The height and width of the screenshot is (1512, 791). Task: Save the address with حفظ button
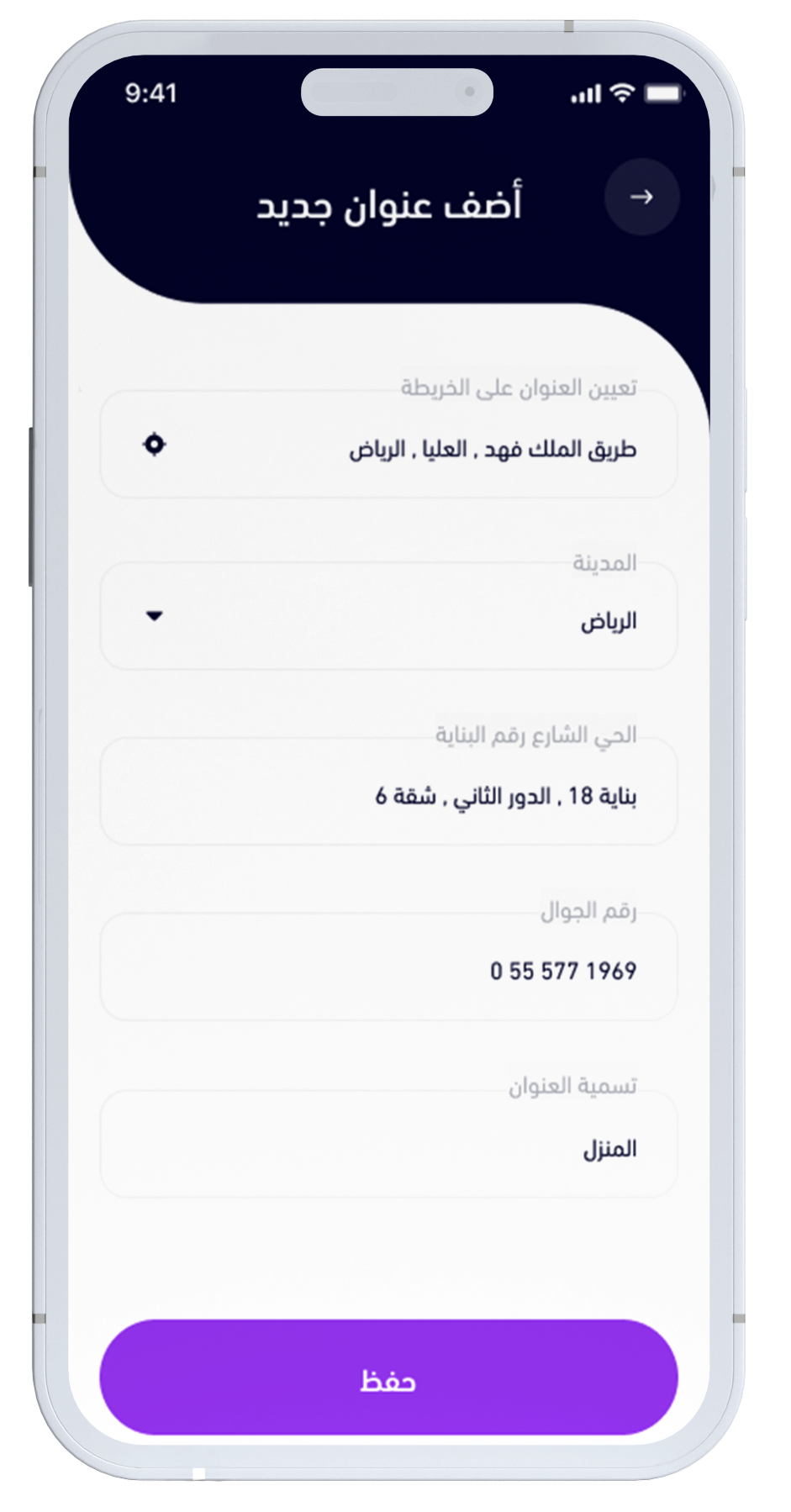(388, 1380)
